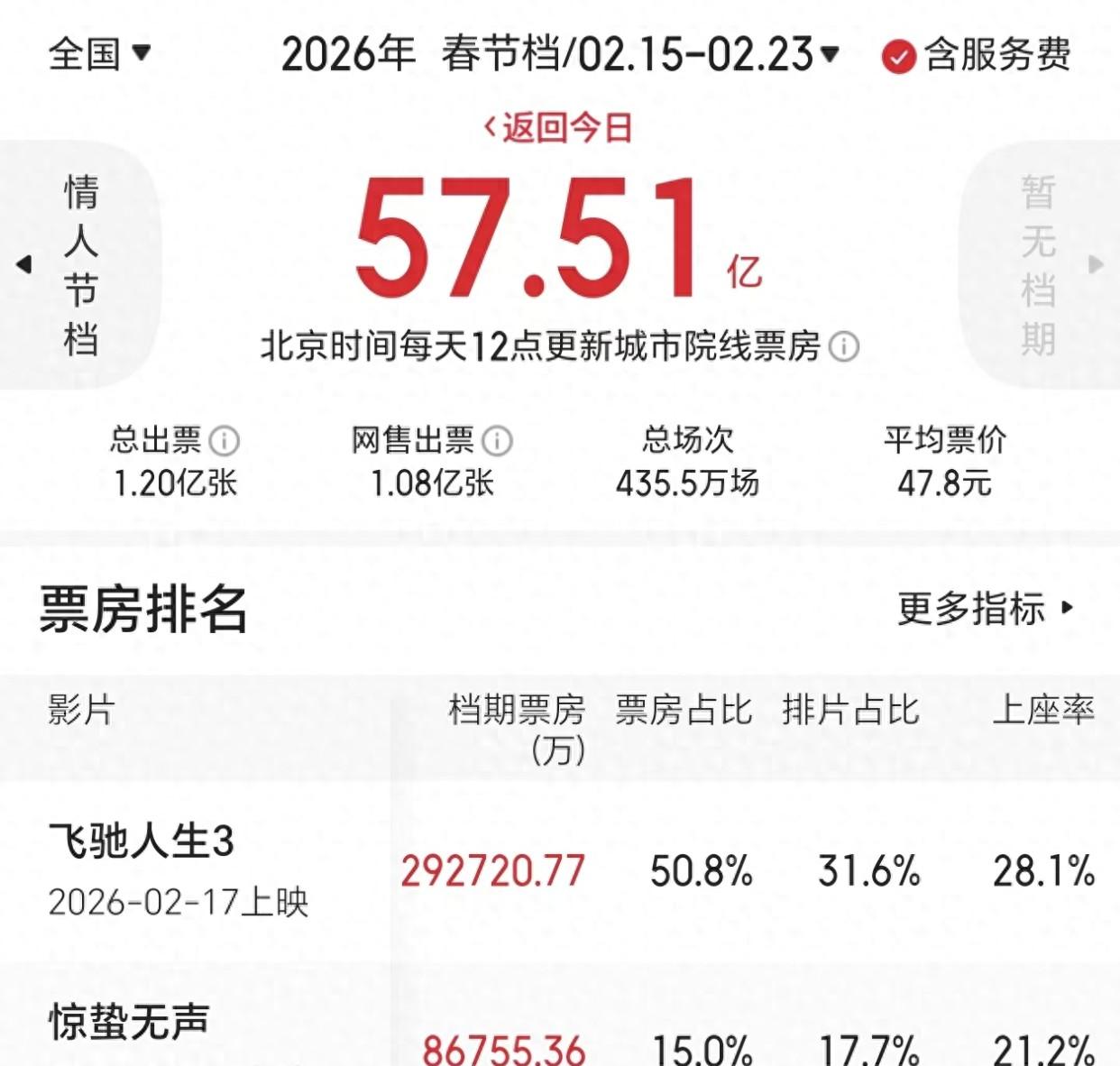Show info for 总出票

[225, 441]
